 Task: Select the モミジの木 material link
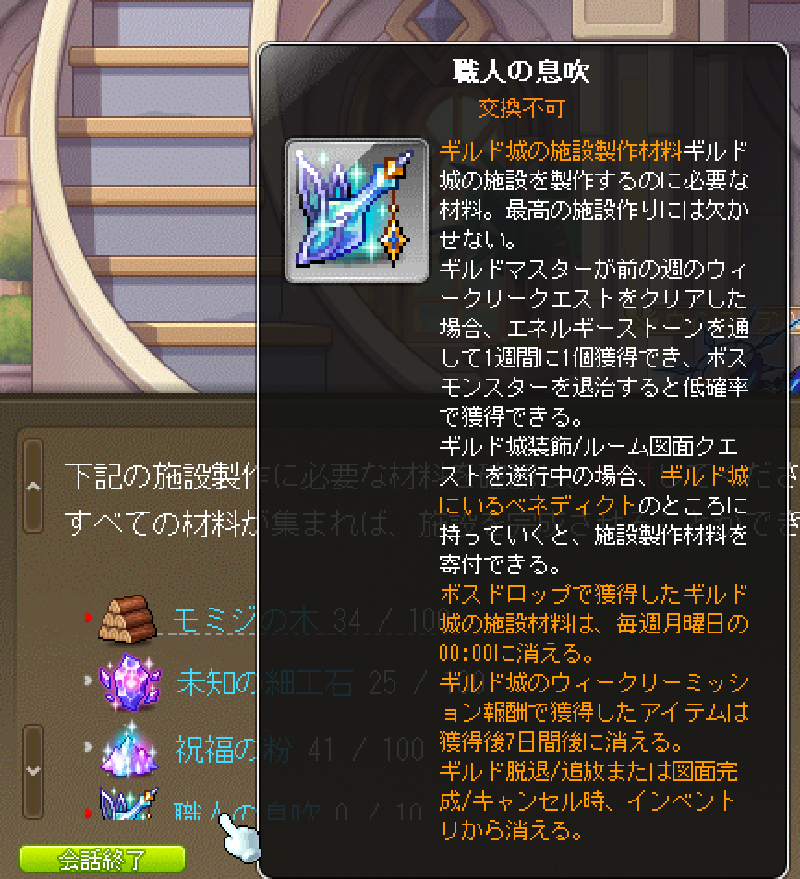point(215,620)
